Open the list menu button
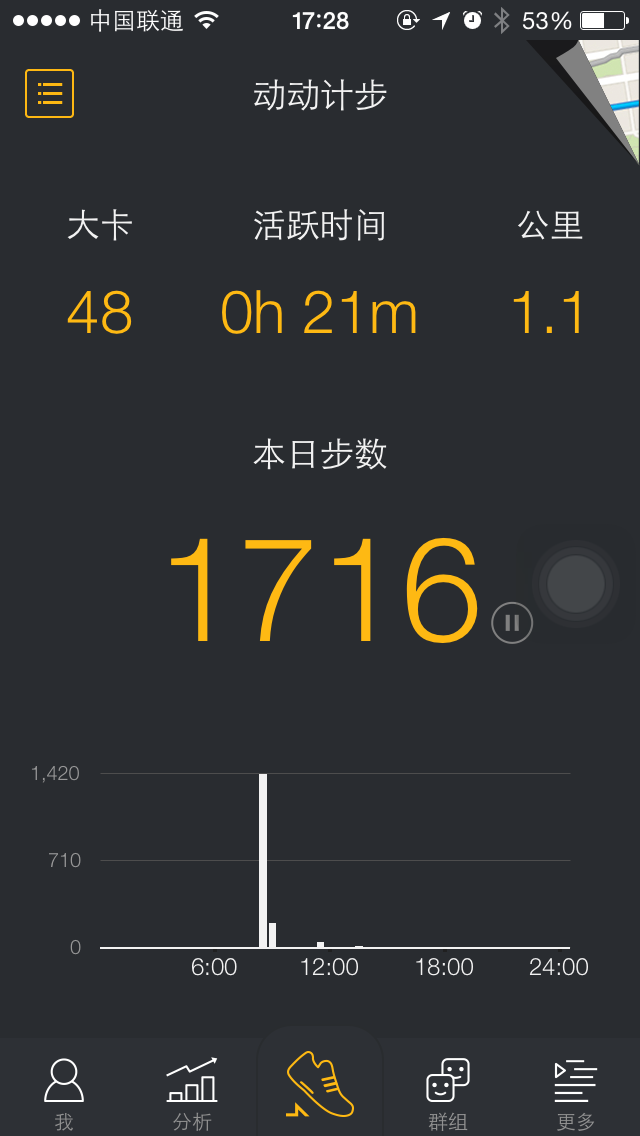640x1136 pixels. point(49,93)
